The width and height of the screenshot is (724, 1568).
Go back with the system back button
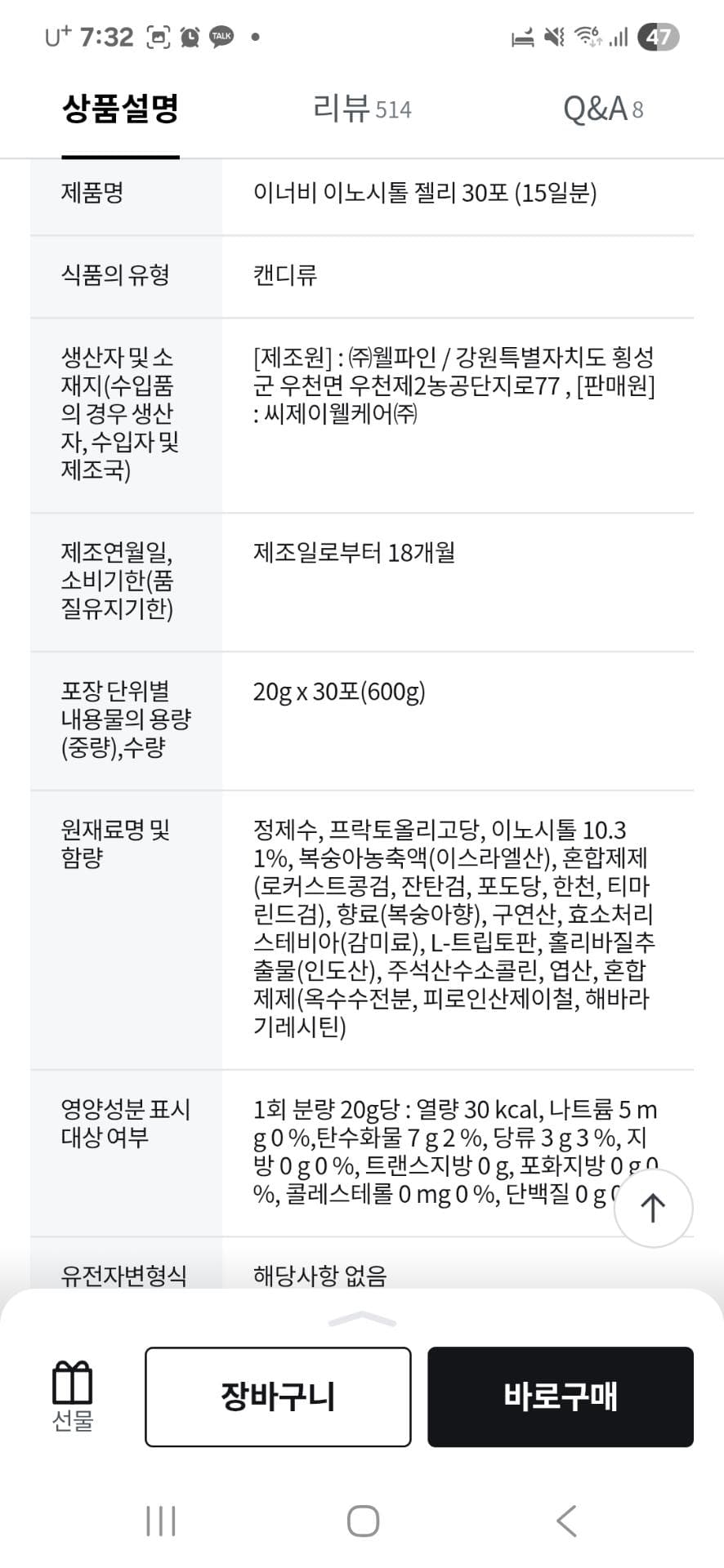[x=565, y=1521]
